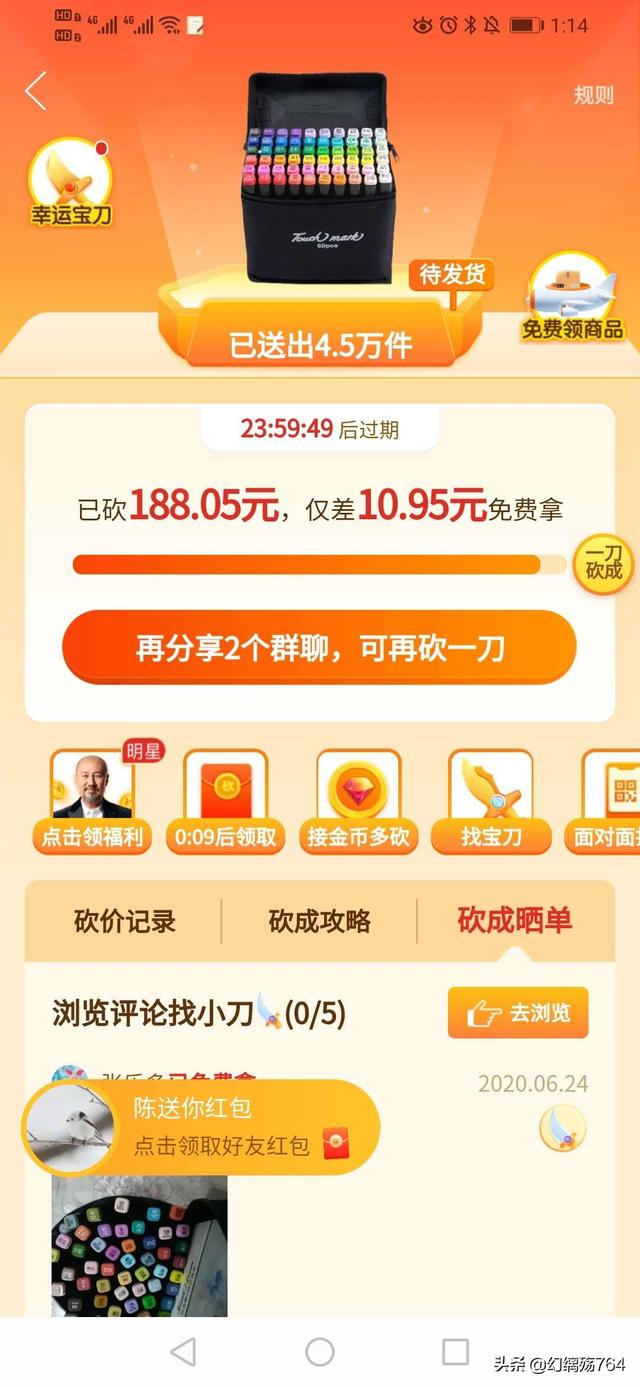The image size is (640, 1387).
Task: Switch to 砍成攻略 tab
Action: (319, 921)
